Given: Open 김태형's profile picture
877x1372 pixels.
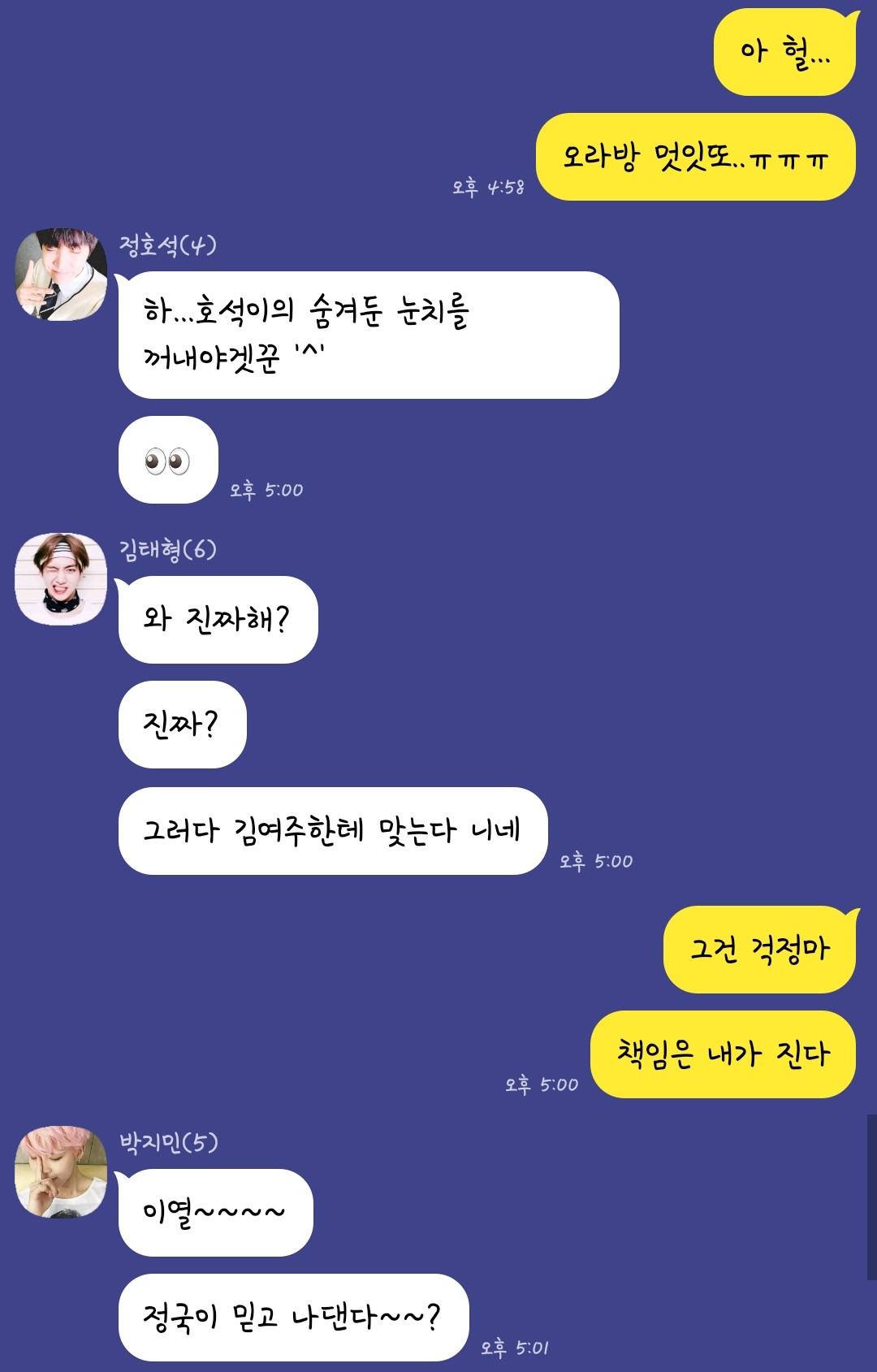Looking at the screenshot, I should tap(61, 579).
